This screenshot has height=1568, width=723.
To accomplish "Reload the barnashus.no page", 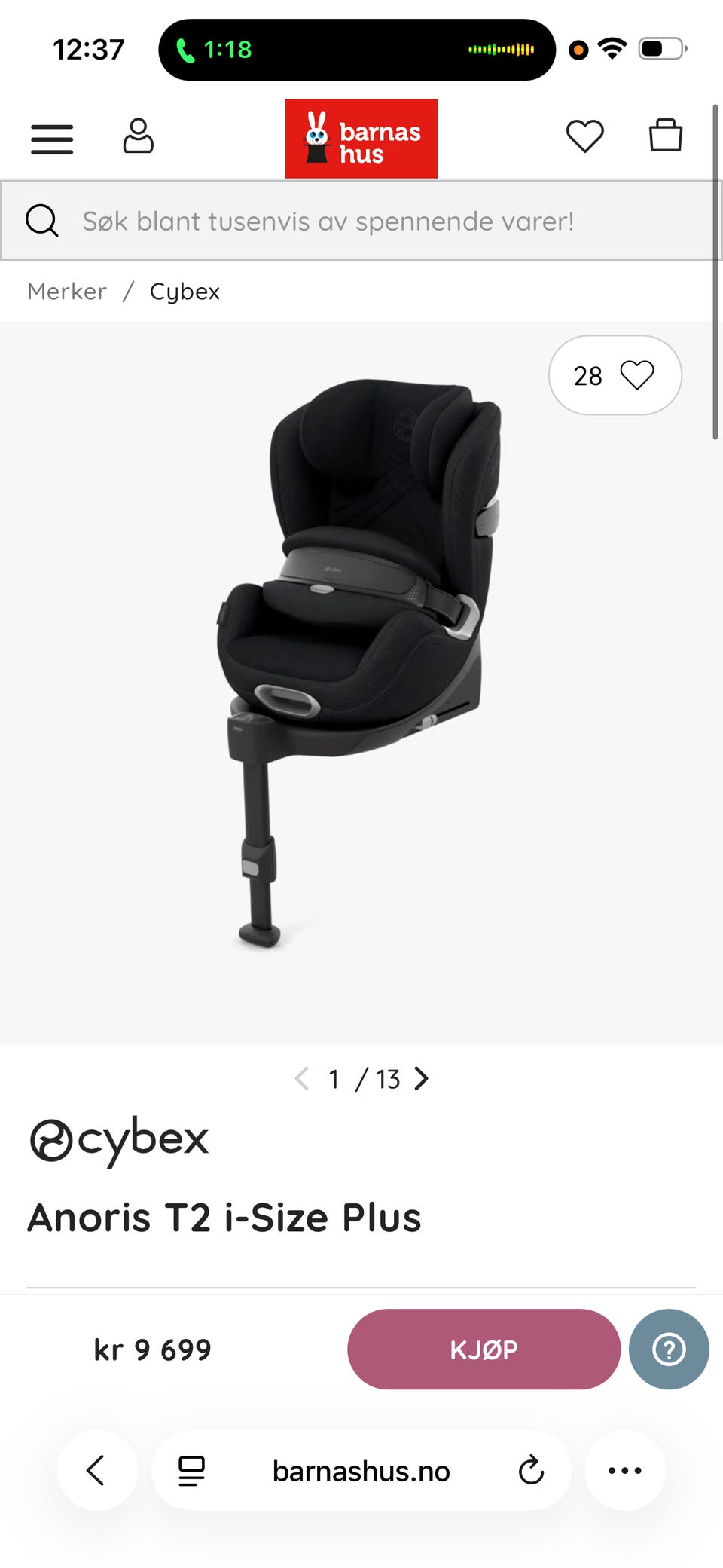I will click(x=531, y=1470).
